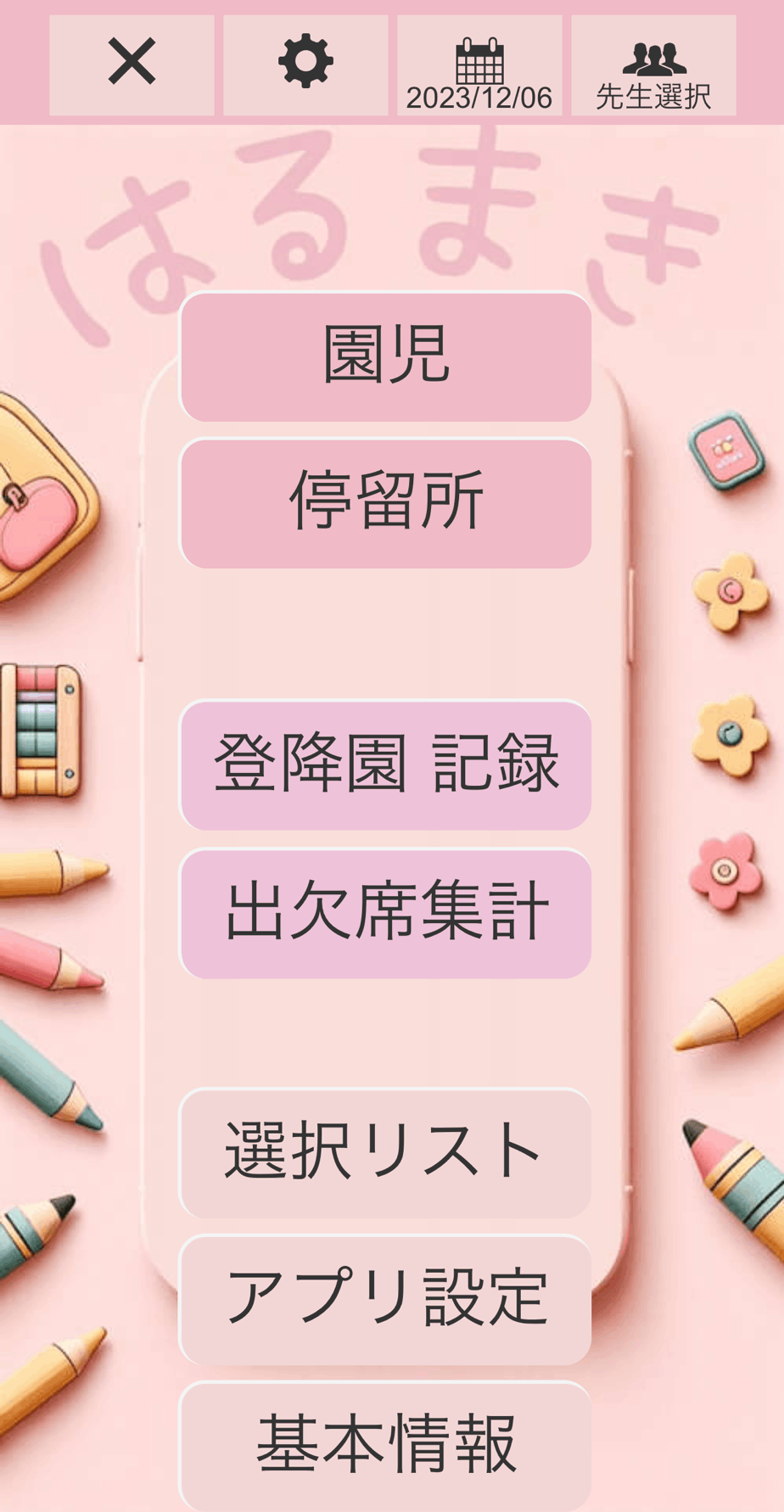Go to 停留所 list

click(385, 503)
